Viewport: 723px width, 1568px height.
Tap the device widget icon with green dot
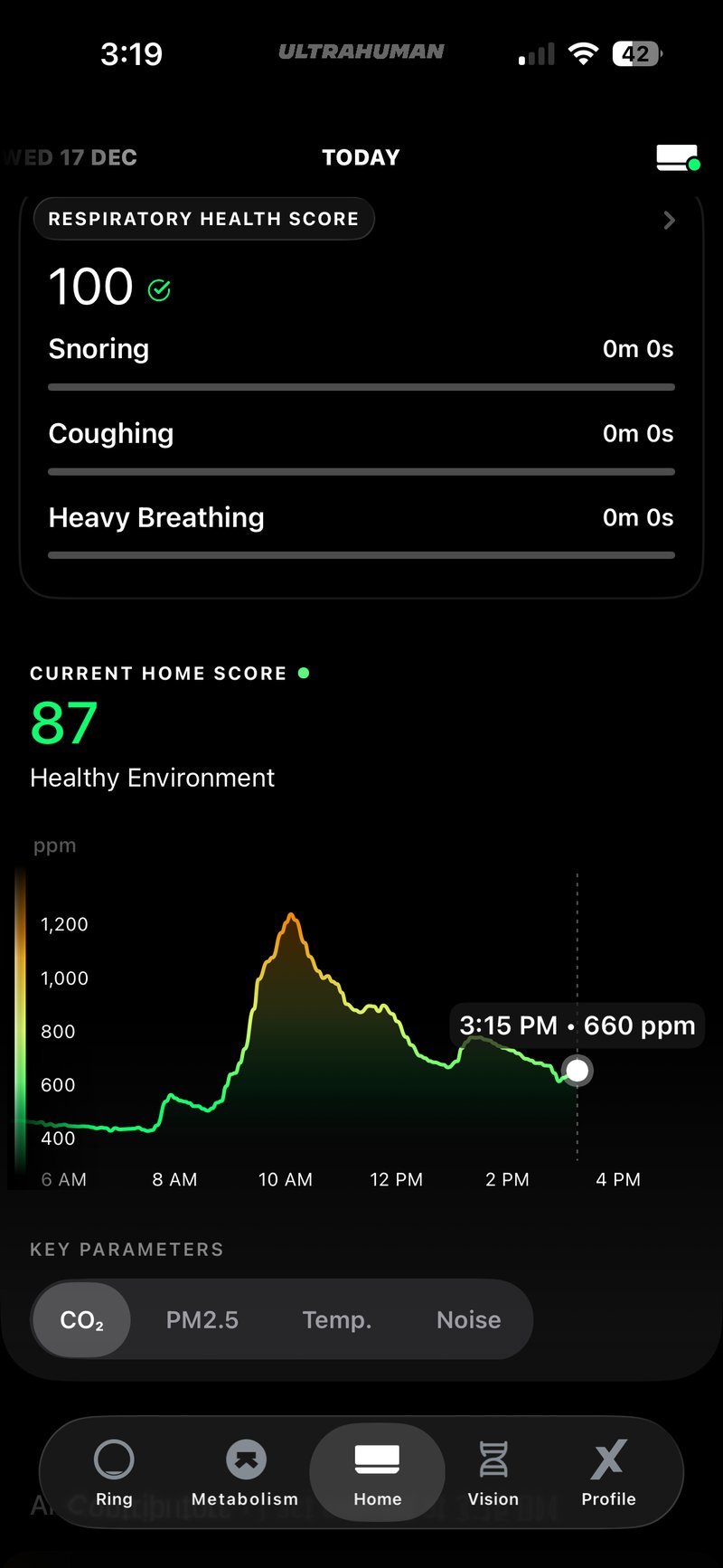(677, 157)
